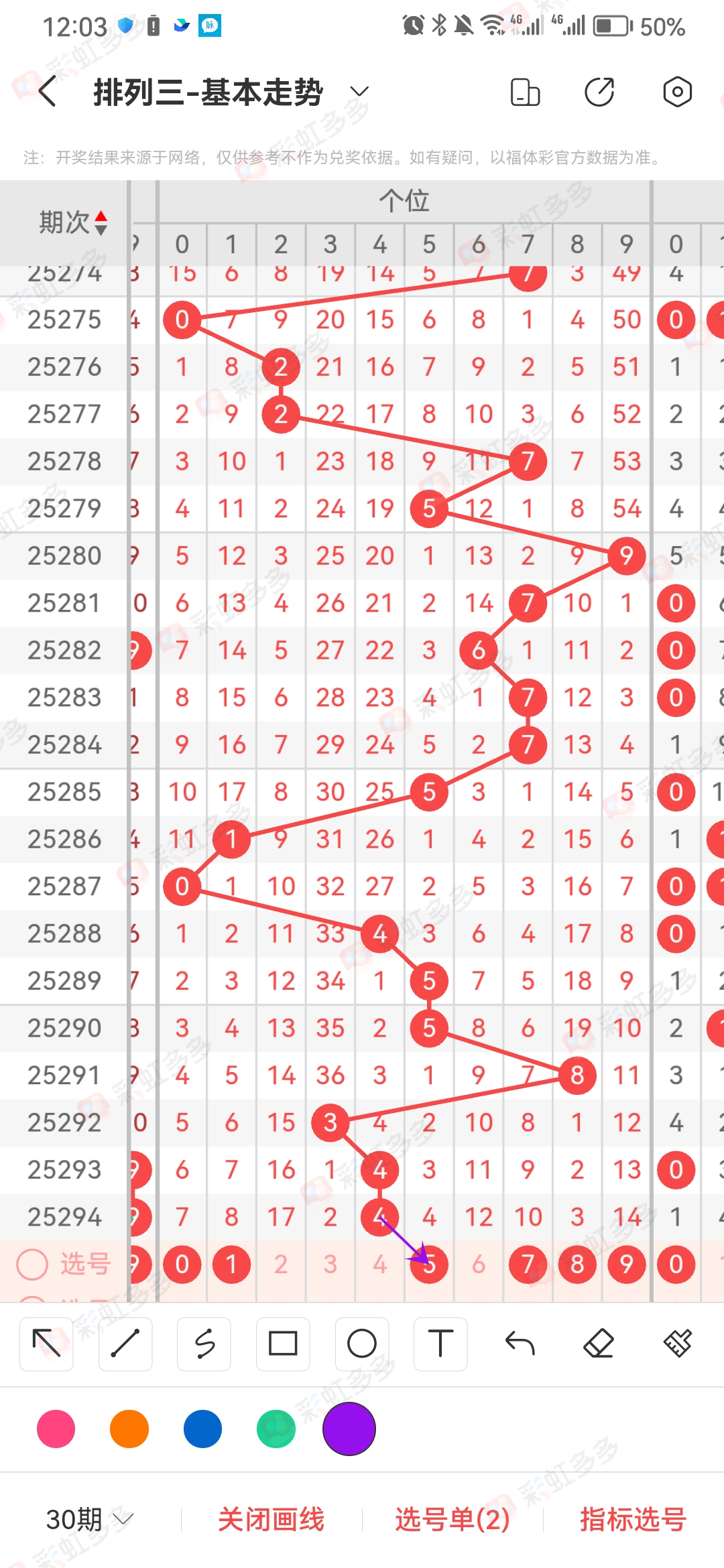Open the 30期 period dropdown

(89, 1519)
